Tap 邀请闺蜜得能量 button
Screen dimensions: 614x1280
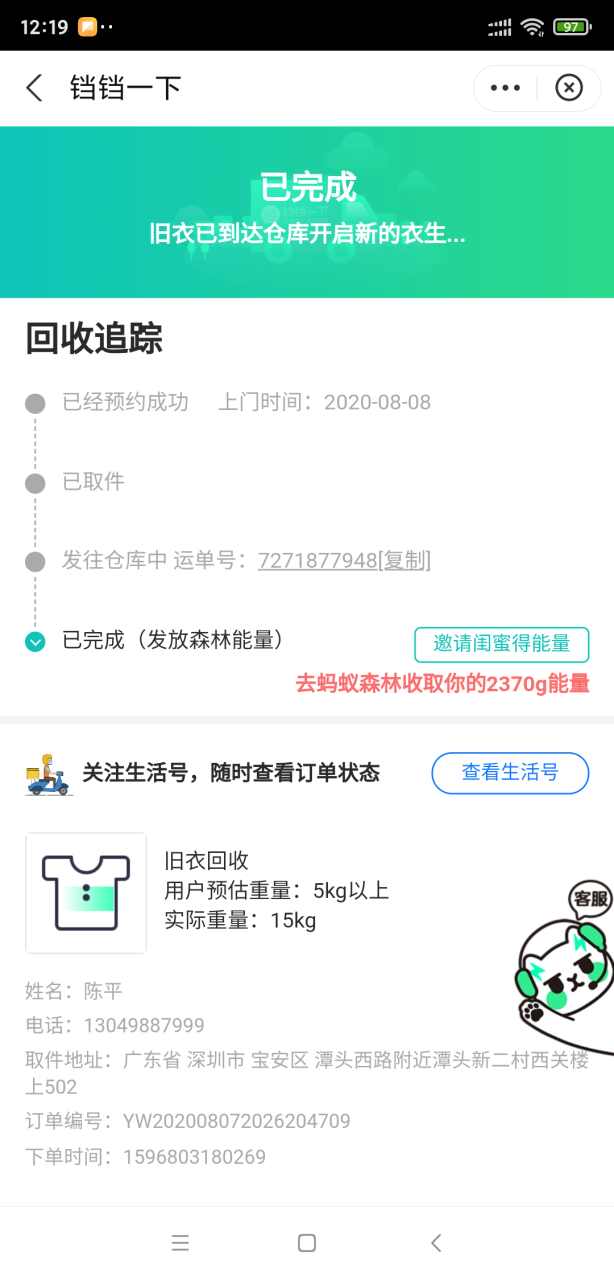501,644
